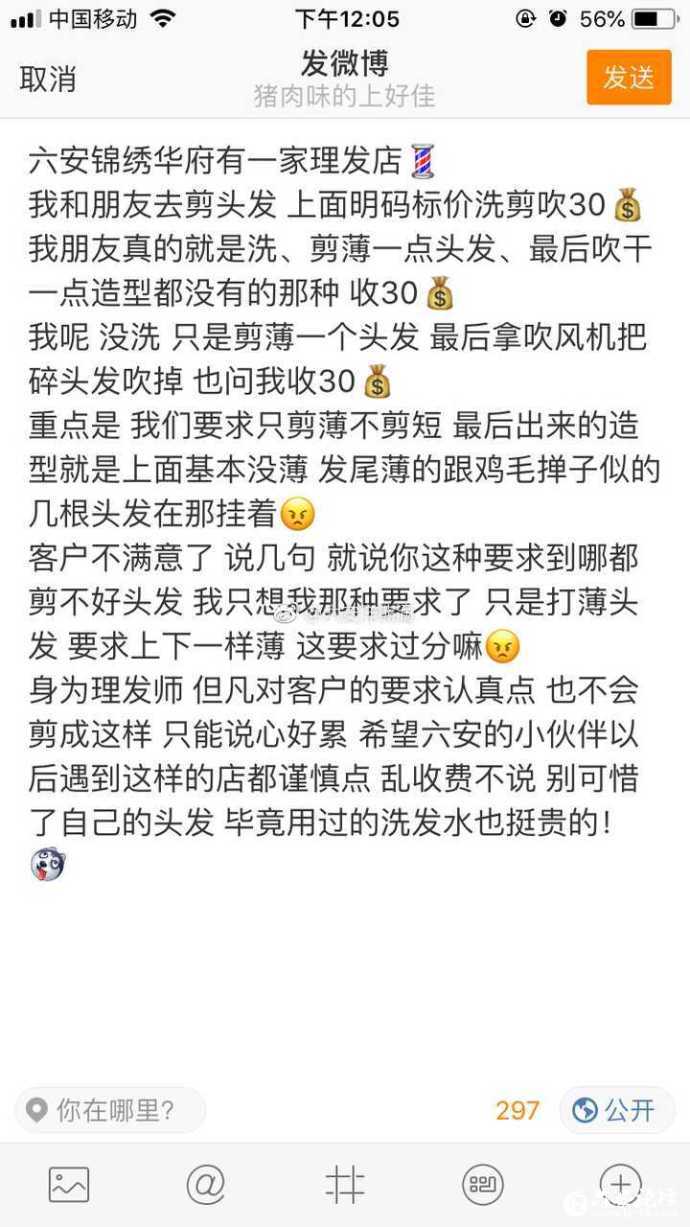Change visibility setting 公开
The image size is (690, 1227).
pyautogui.click(x=616, y=1110)
